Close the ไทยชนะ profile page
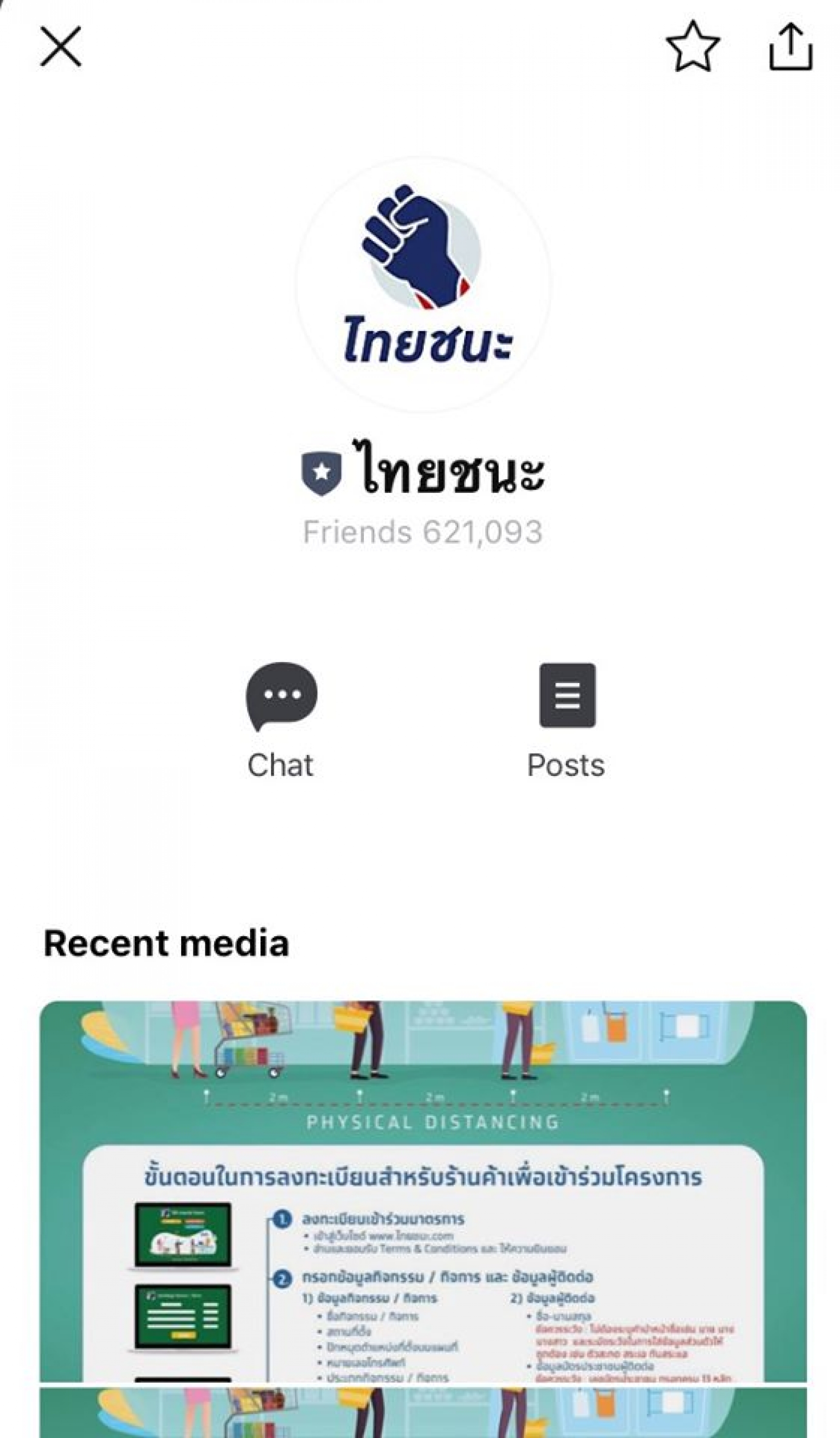Image resolution: width=840 pixels, height=1438 pixels. [x=60, y=46]
